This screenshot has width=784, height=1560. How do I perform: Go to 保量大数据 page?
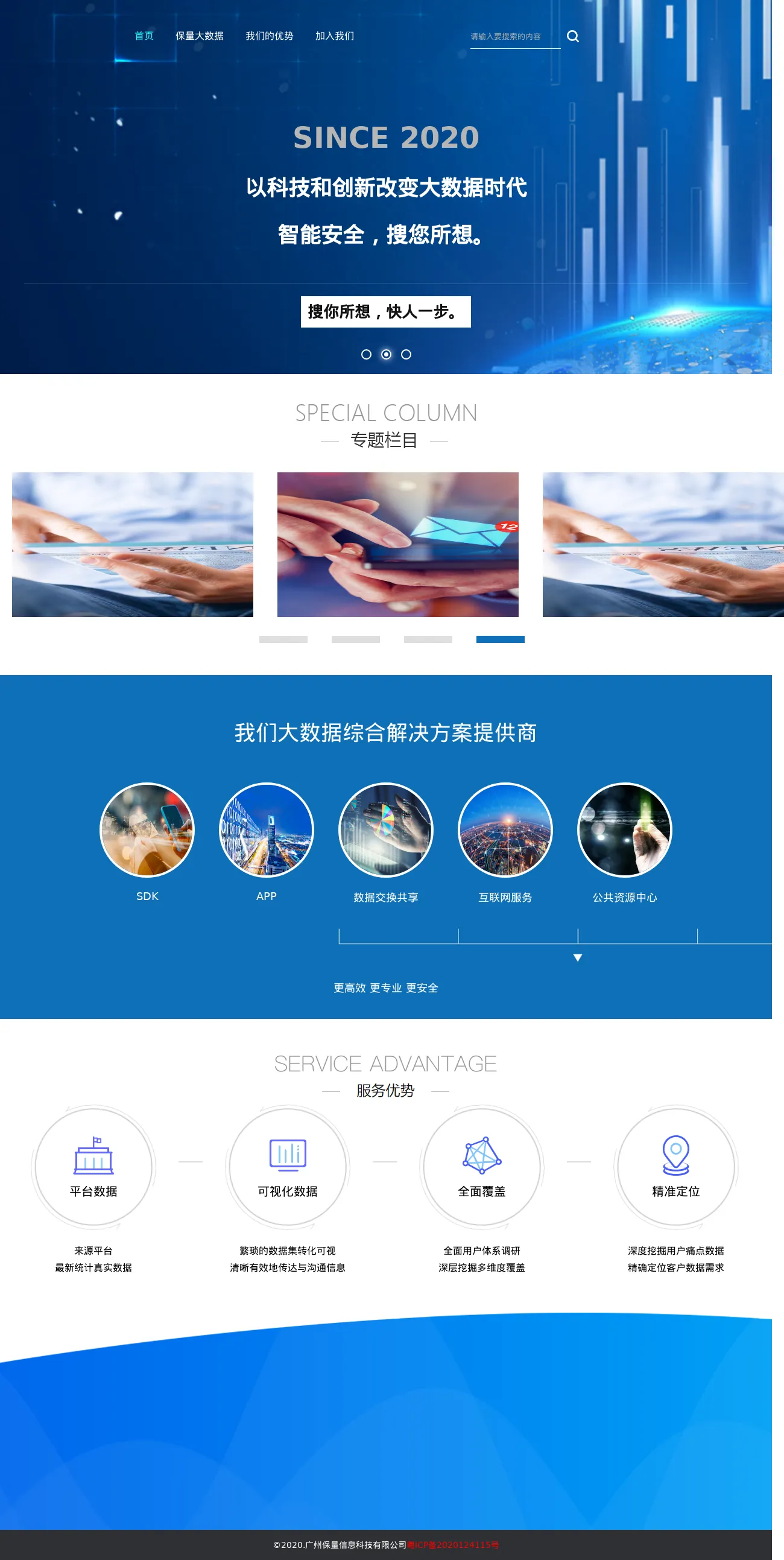(199, 36)
